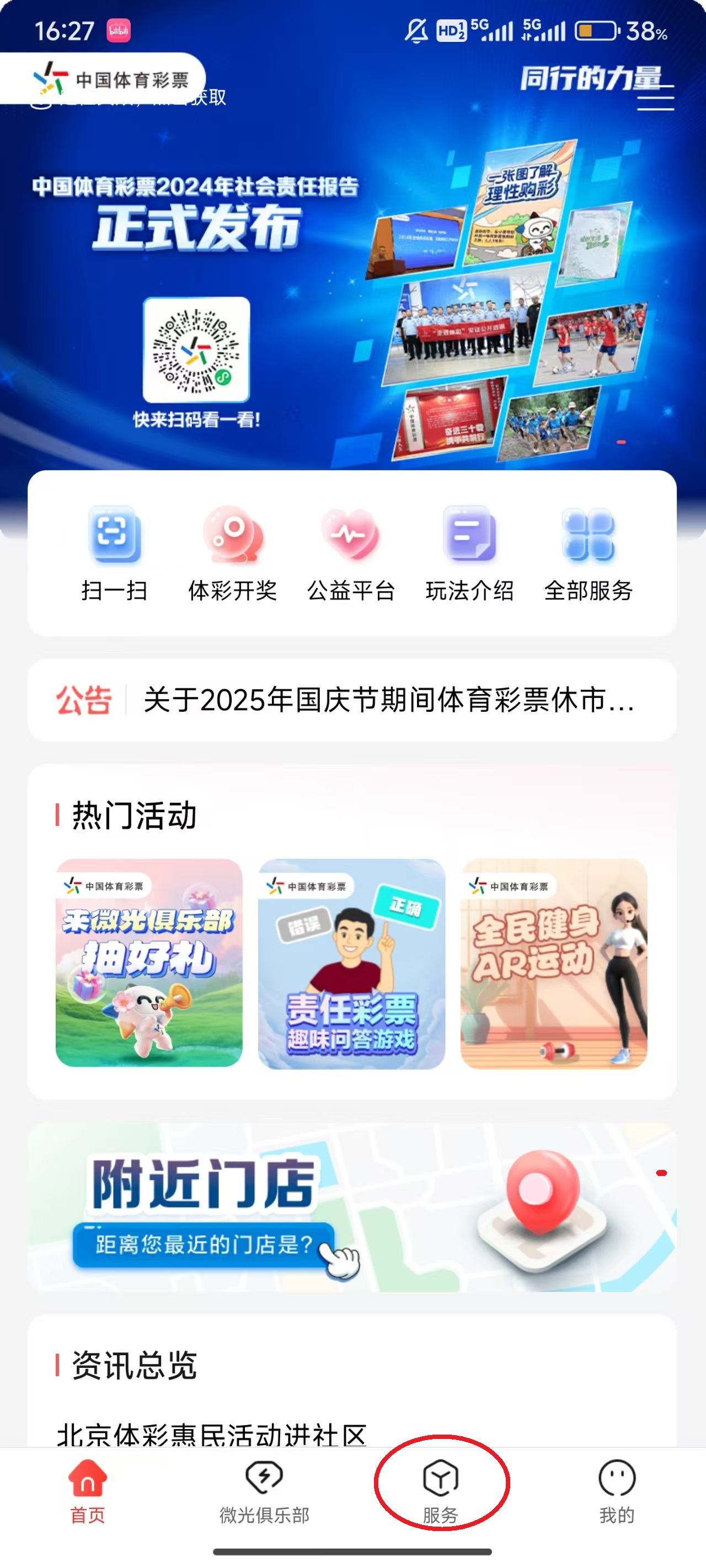Switch to the 微光俱乐部 tab
Viewport: 706px width, 1568px height.
(264, 1491)
